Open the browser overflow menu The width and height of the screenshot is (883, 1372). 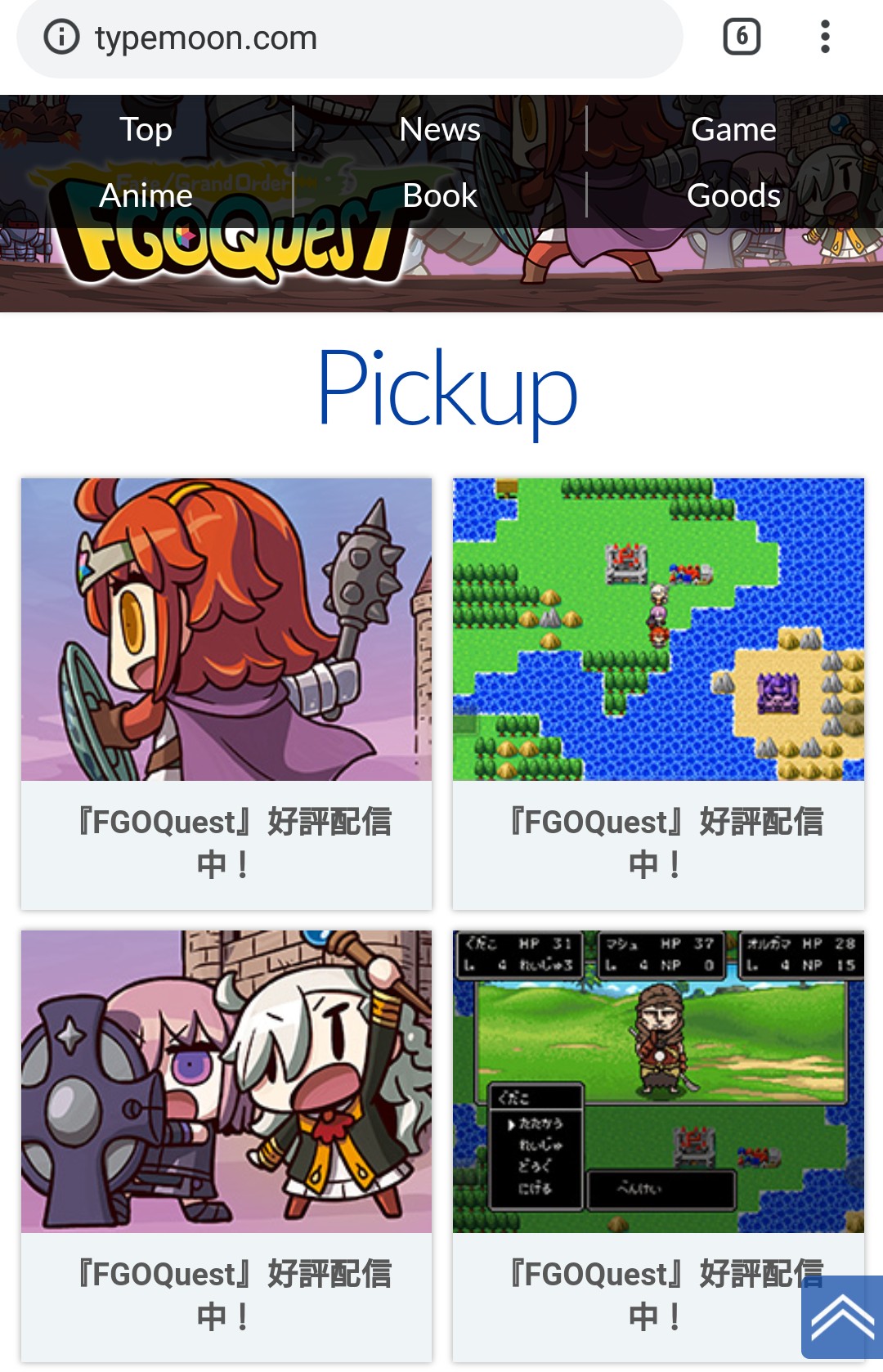tap(825, 37)
